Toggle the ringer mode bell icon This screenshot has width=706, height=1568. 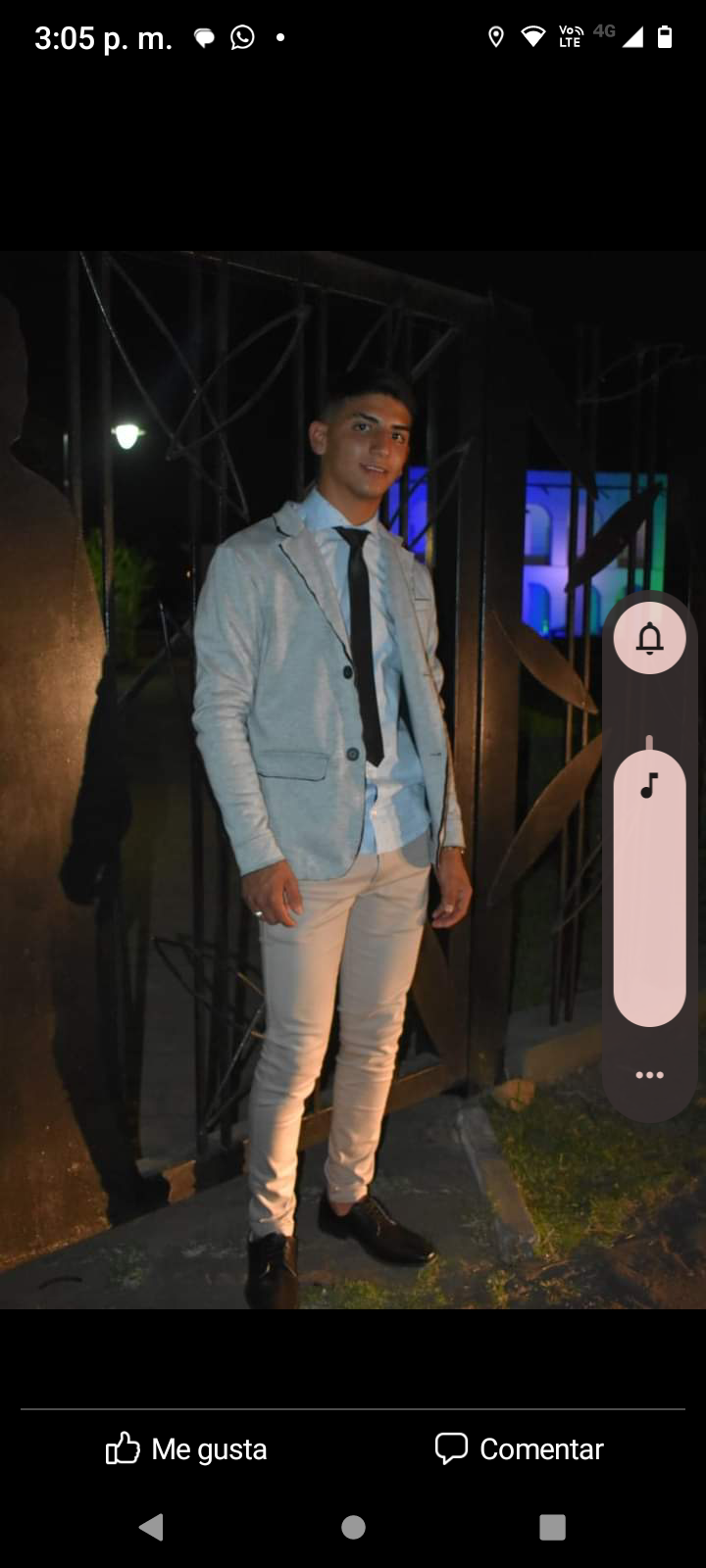pyautogui.click(x=649, y=638)
